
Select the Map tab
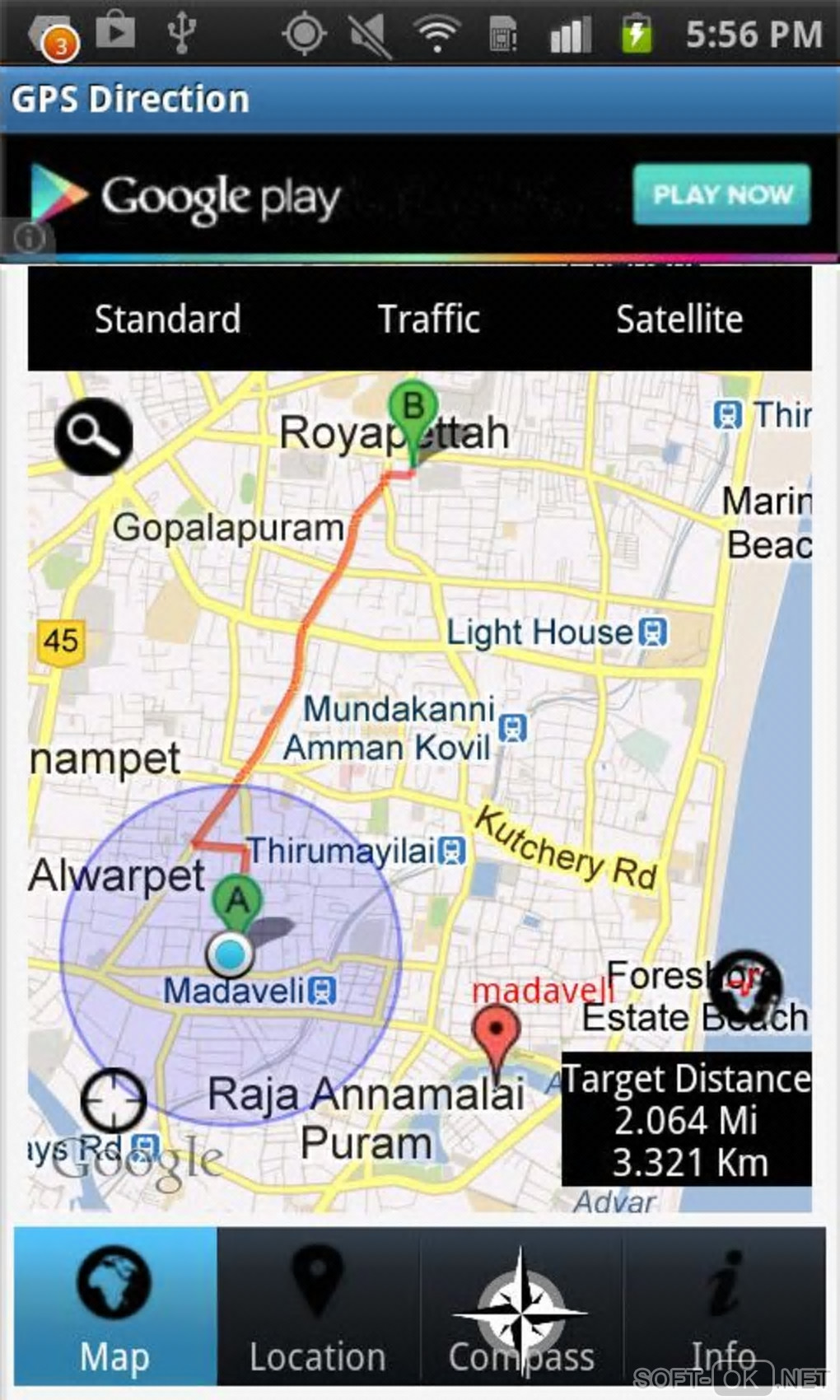coord(115,1308)
